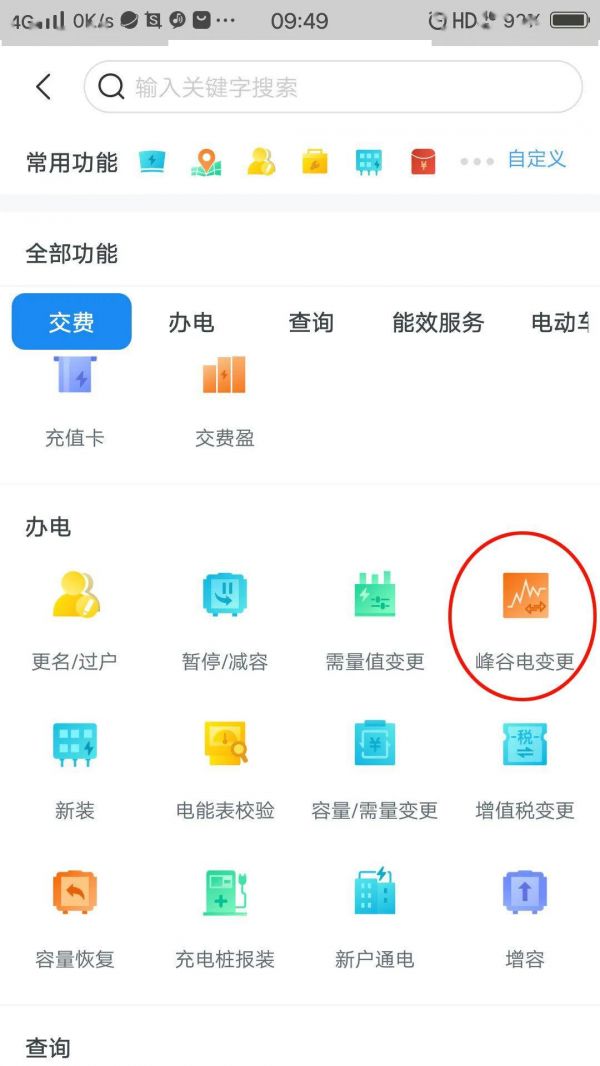Open 容量恢复

pyautogui.click(x=75, y=916)
